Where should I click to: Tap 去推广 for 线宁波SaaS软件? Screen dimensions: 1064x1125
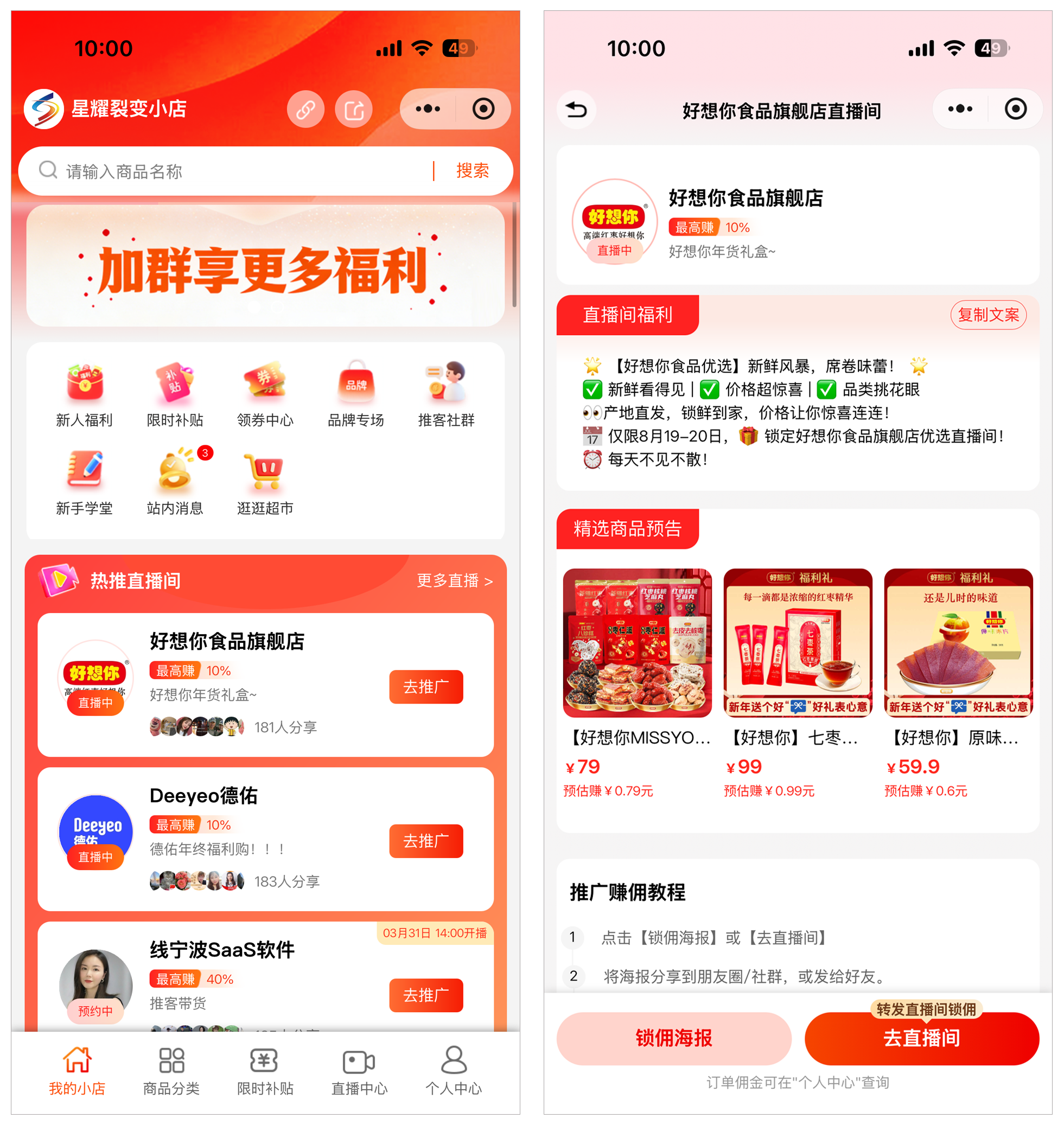pos(426,995)
